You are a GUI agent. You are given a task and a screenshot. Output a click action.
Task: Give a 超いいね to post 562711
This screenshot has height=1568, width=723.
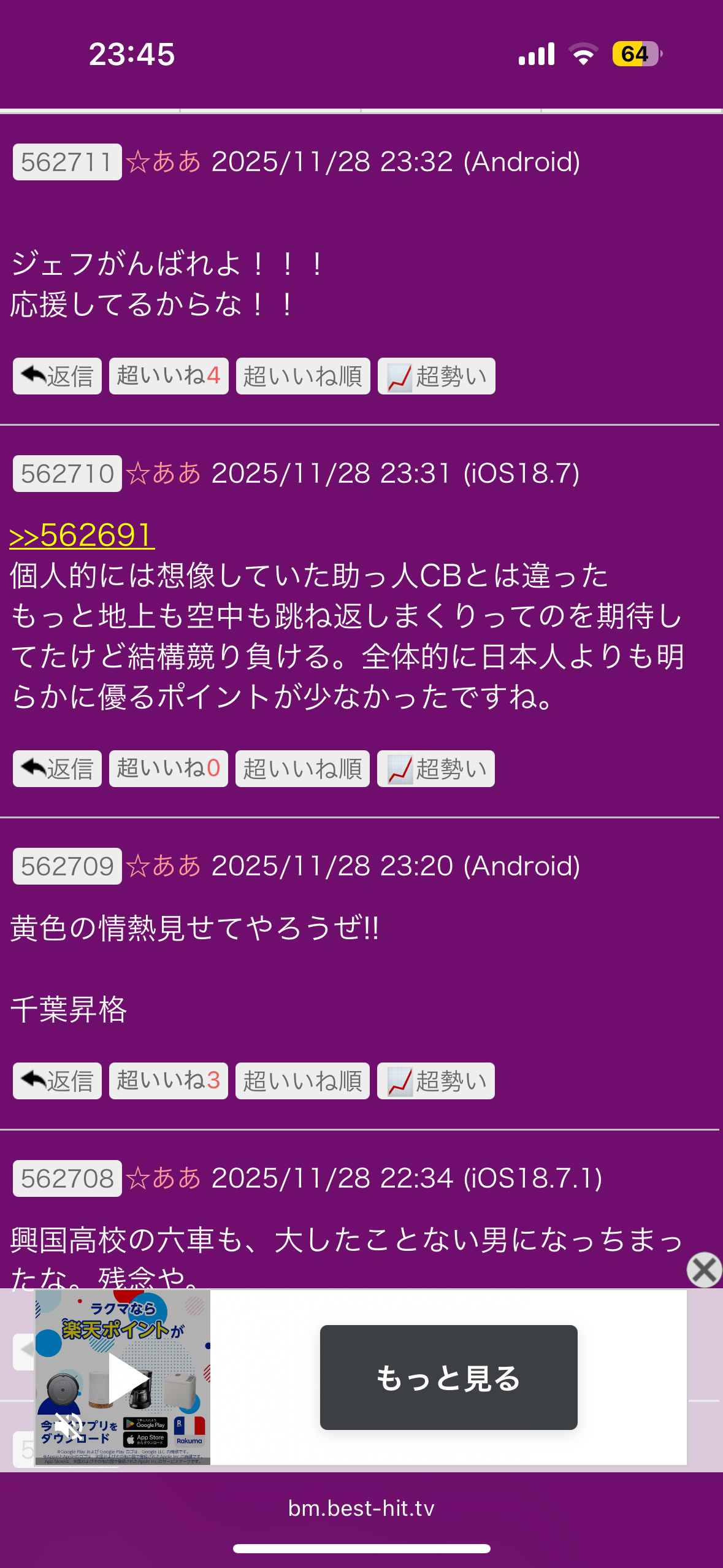(x=169, y=376)
